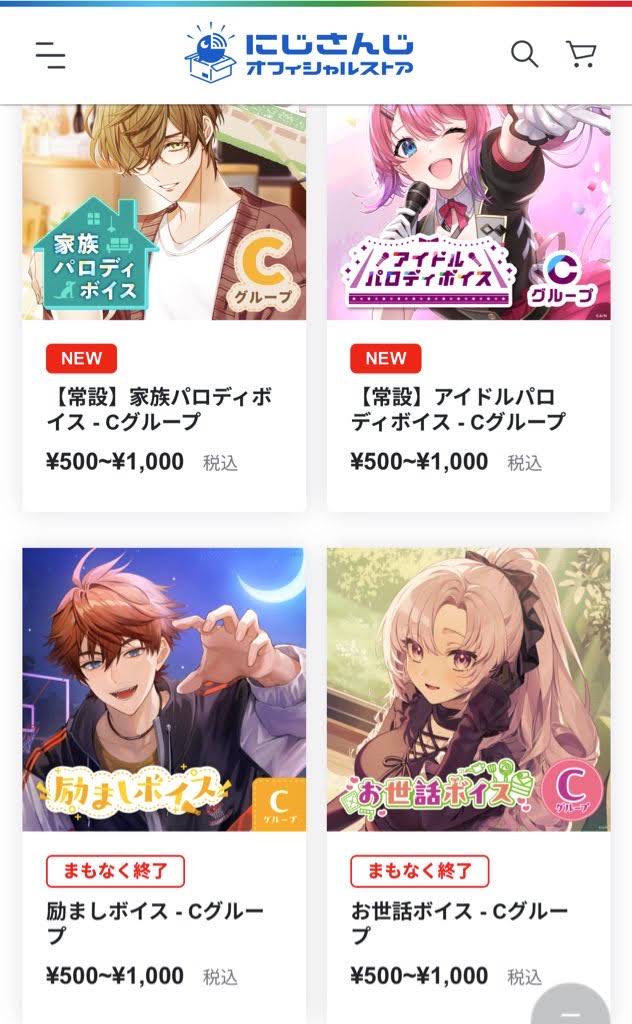Open the hamburger menu
Screen dimensions: 632x1024
(x=50, y=55)
